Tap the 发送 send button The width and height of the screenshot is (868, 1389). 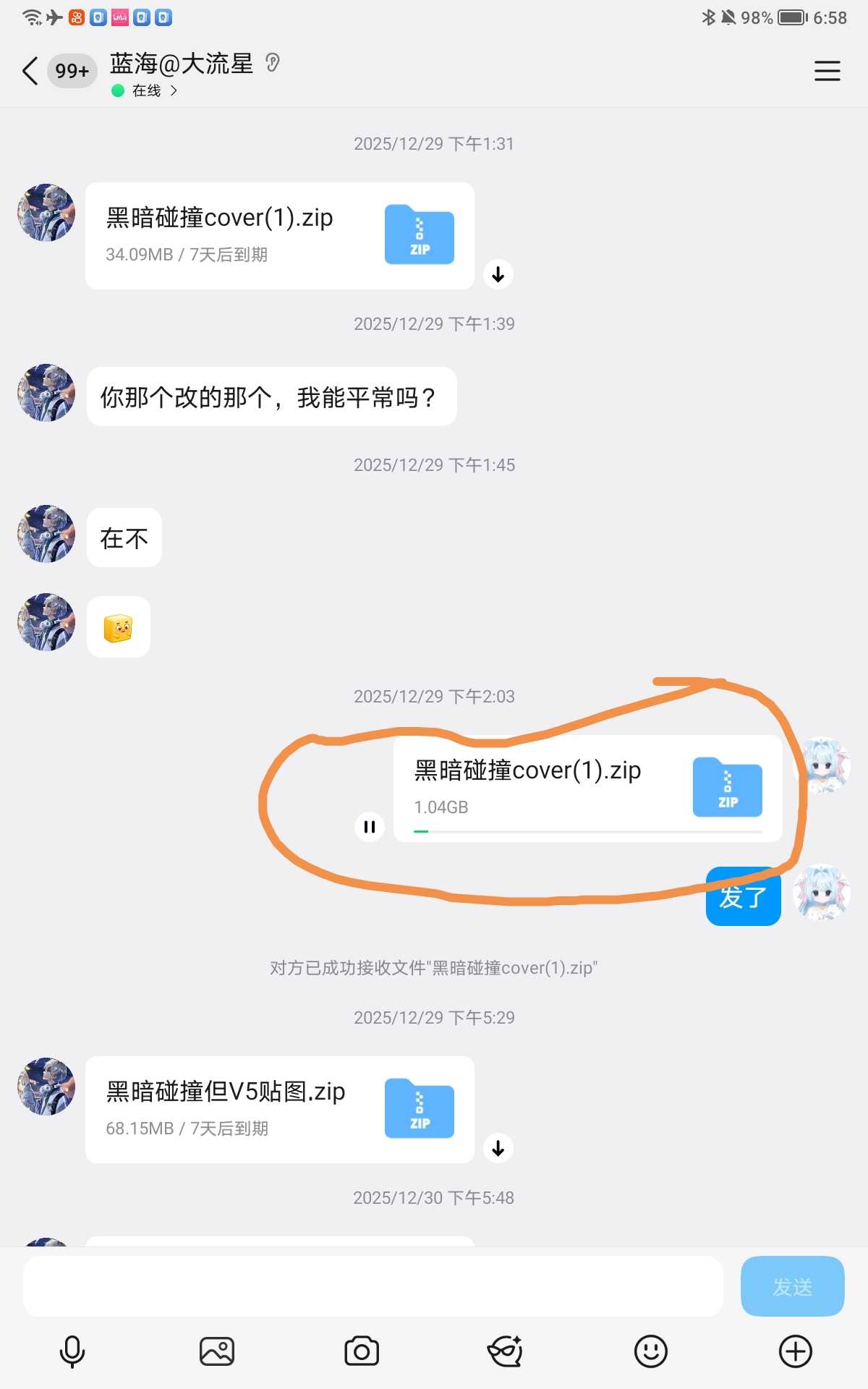[792, 1286]
